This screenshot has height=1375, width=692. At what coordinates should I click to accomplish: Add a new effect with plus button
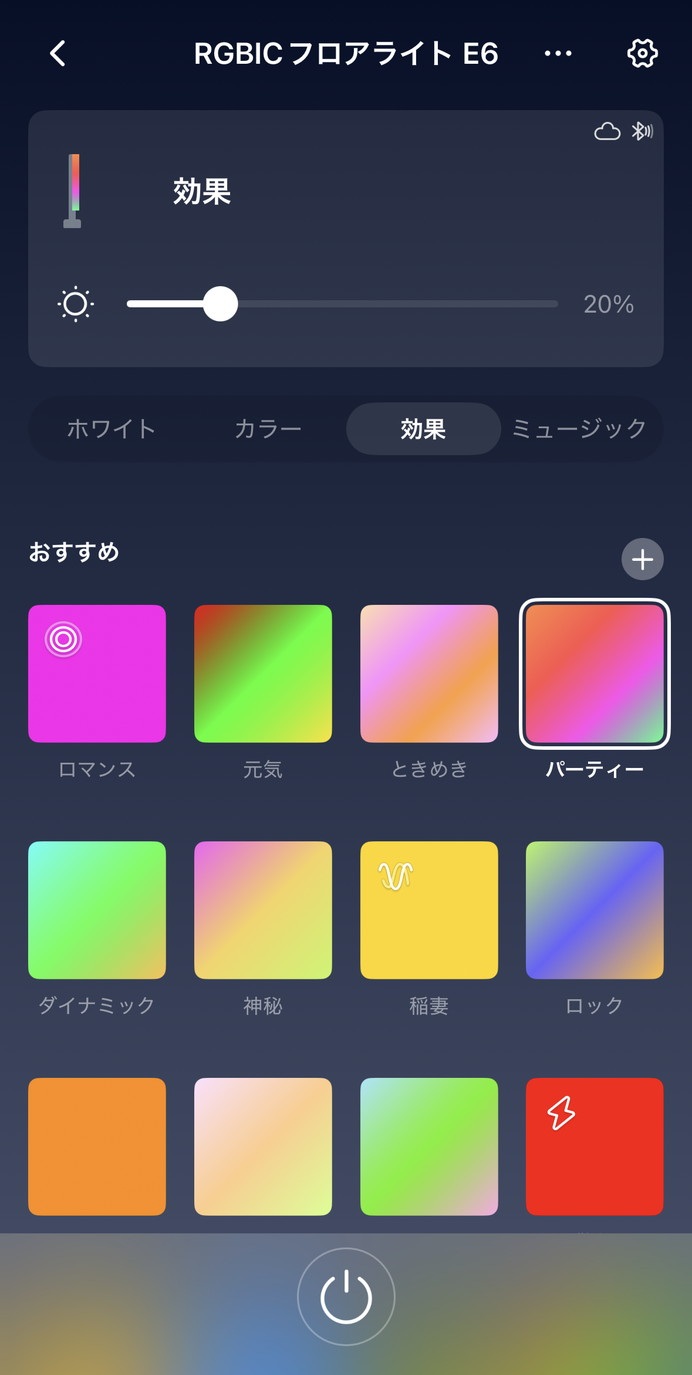coord(642,560)
